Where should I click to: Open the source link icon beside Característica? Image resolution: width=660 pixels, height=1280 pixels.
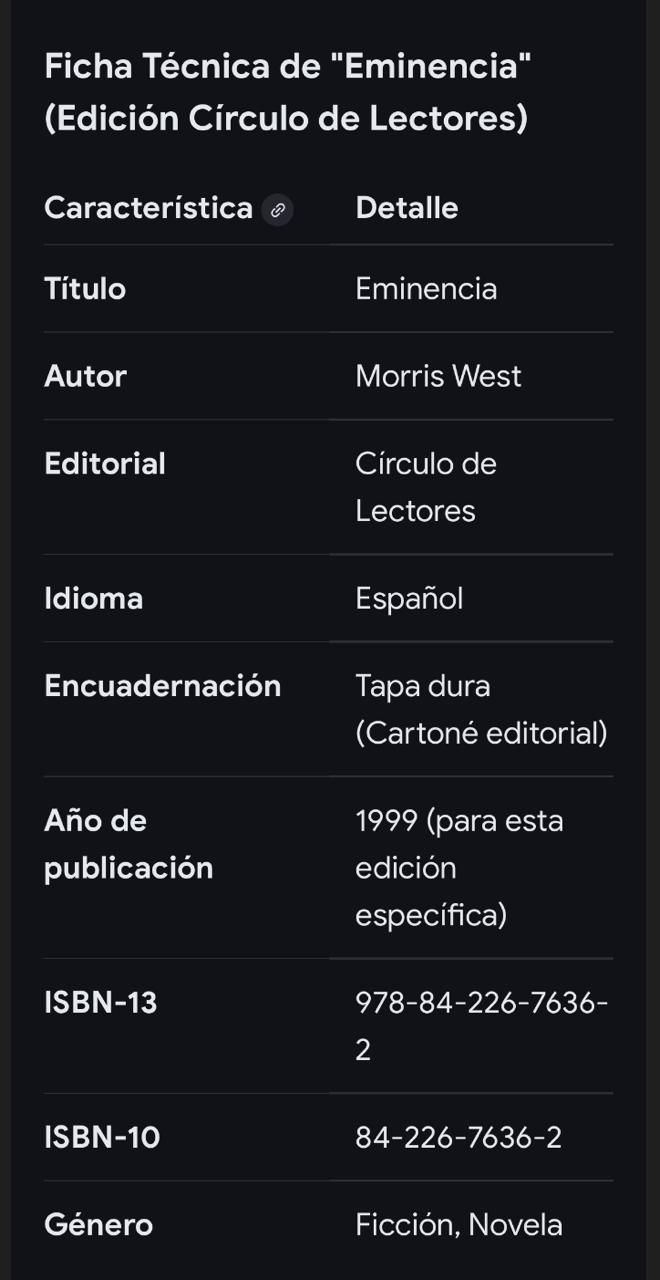pos(277,210)
